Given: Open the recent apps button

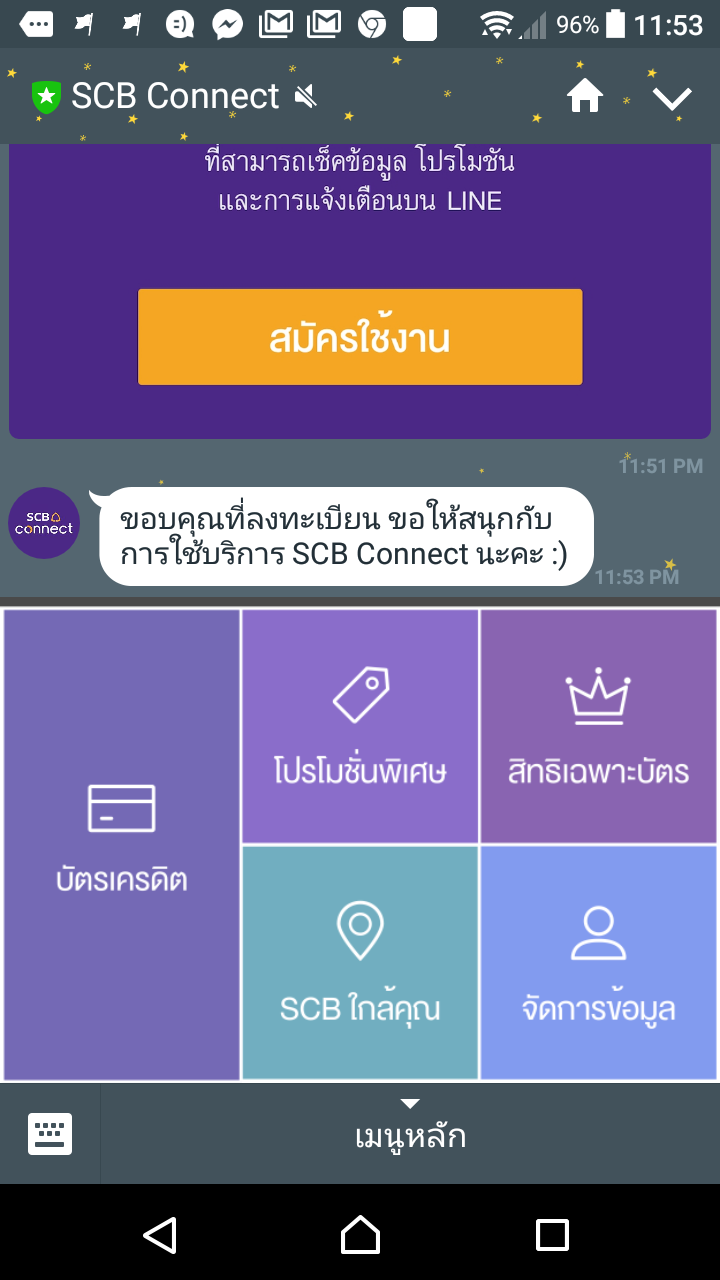Looking at the screenshot, I should (x=552, y=1234).
